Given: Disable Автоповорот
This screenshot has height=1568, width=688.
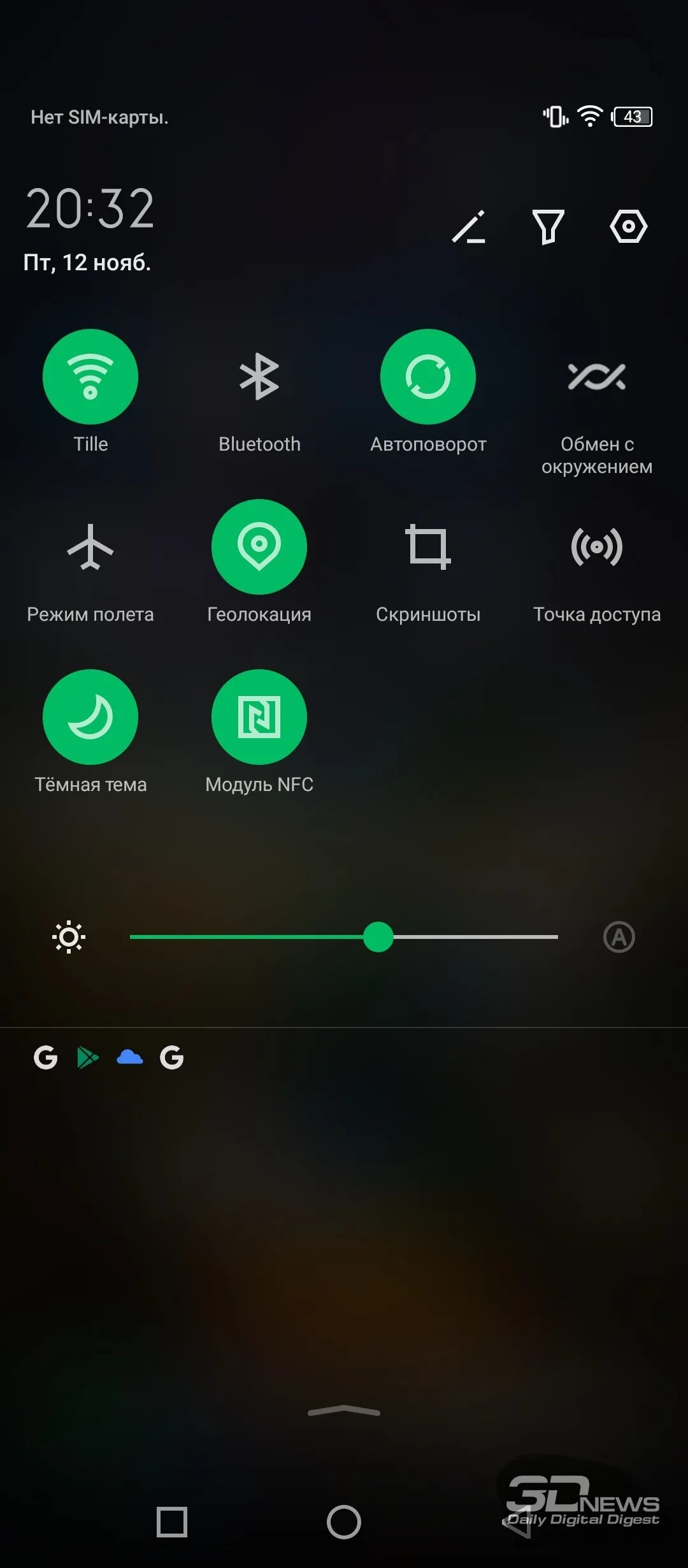Looking at the screenshot, I should tap(428, 377).
